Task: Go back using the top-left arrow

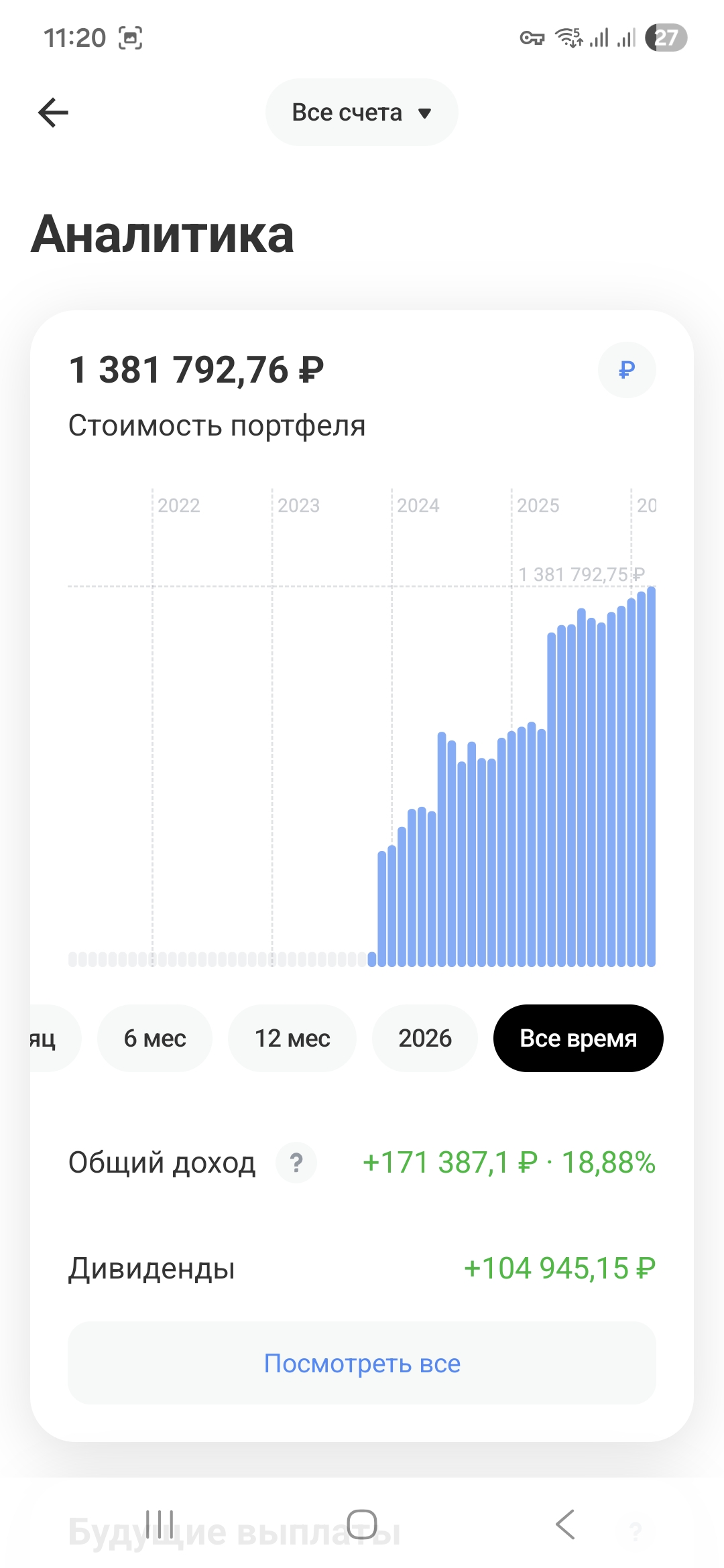Action: (x=54, y=113)
